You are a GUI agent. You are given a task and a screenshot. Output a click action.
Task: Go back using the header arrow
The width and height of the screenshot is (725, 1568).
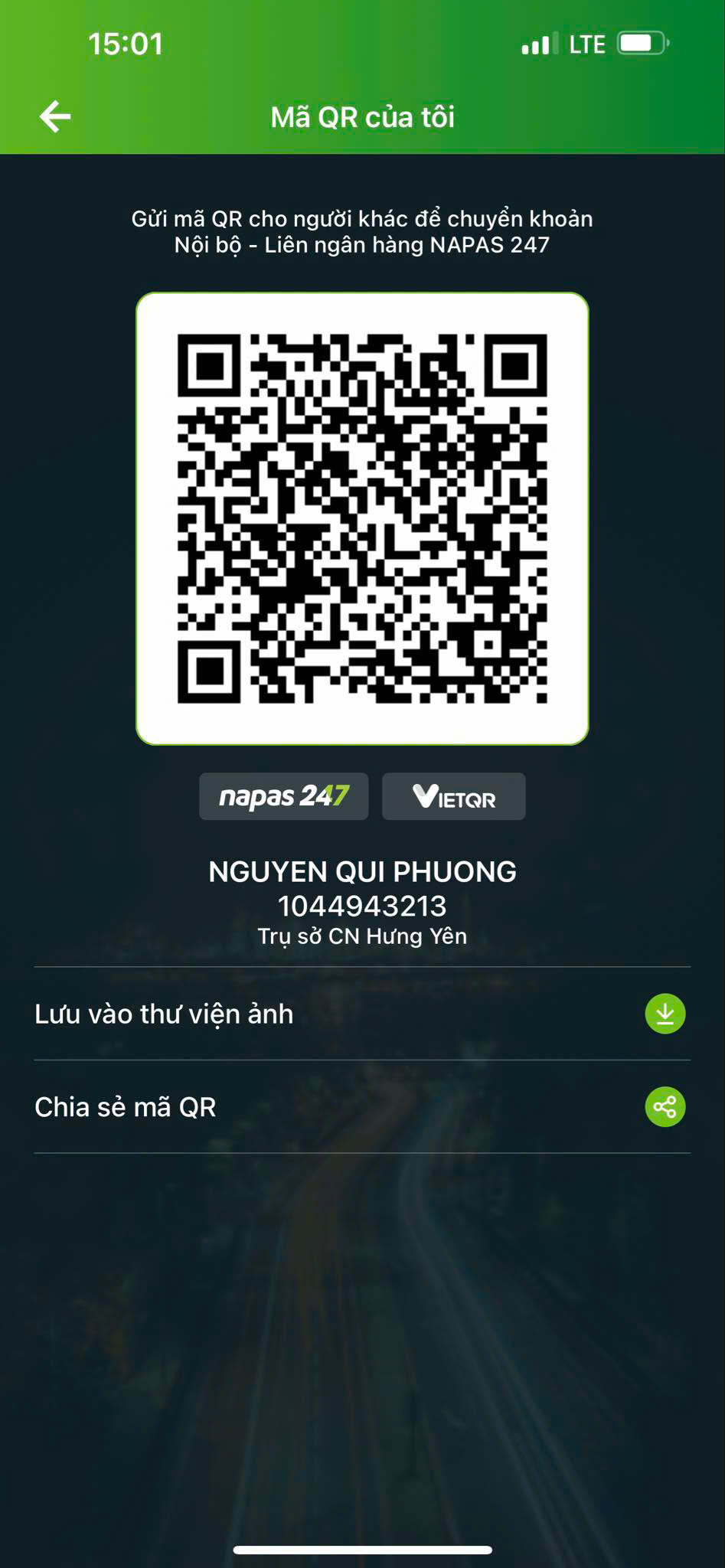point(55,116)
